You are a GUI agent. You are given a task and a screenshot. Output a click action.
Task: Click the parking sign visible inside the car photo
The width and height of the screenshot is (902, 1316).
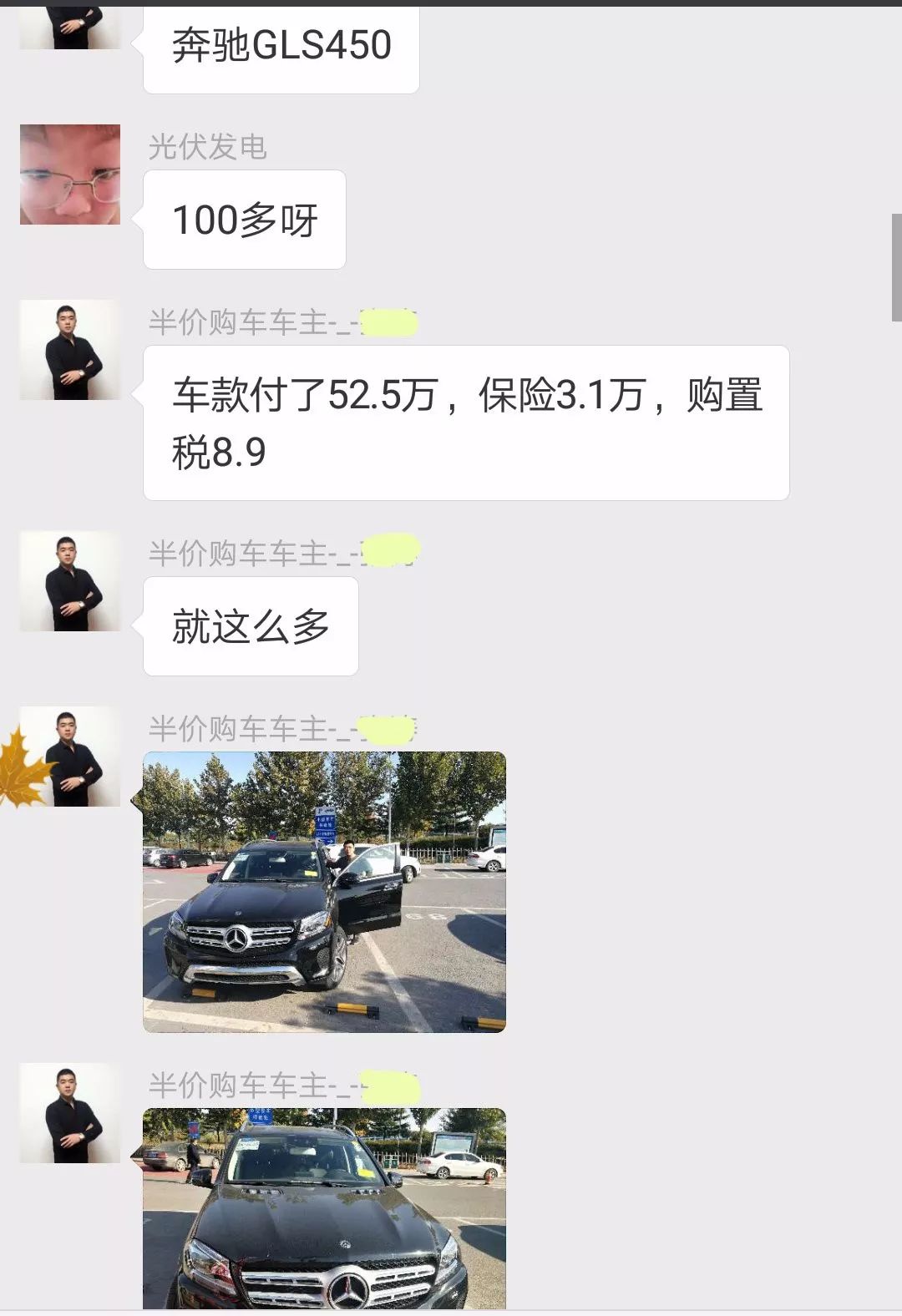click(327, 824)
